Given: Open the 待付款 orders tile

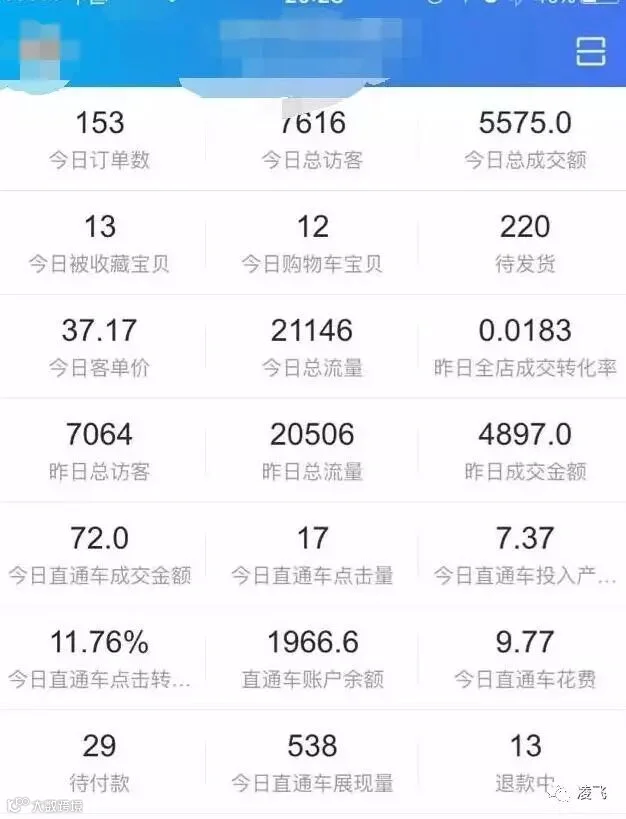Looking at the screenshot, I should point(100,762).
